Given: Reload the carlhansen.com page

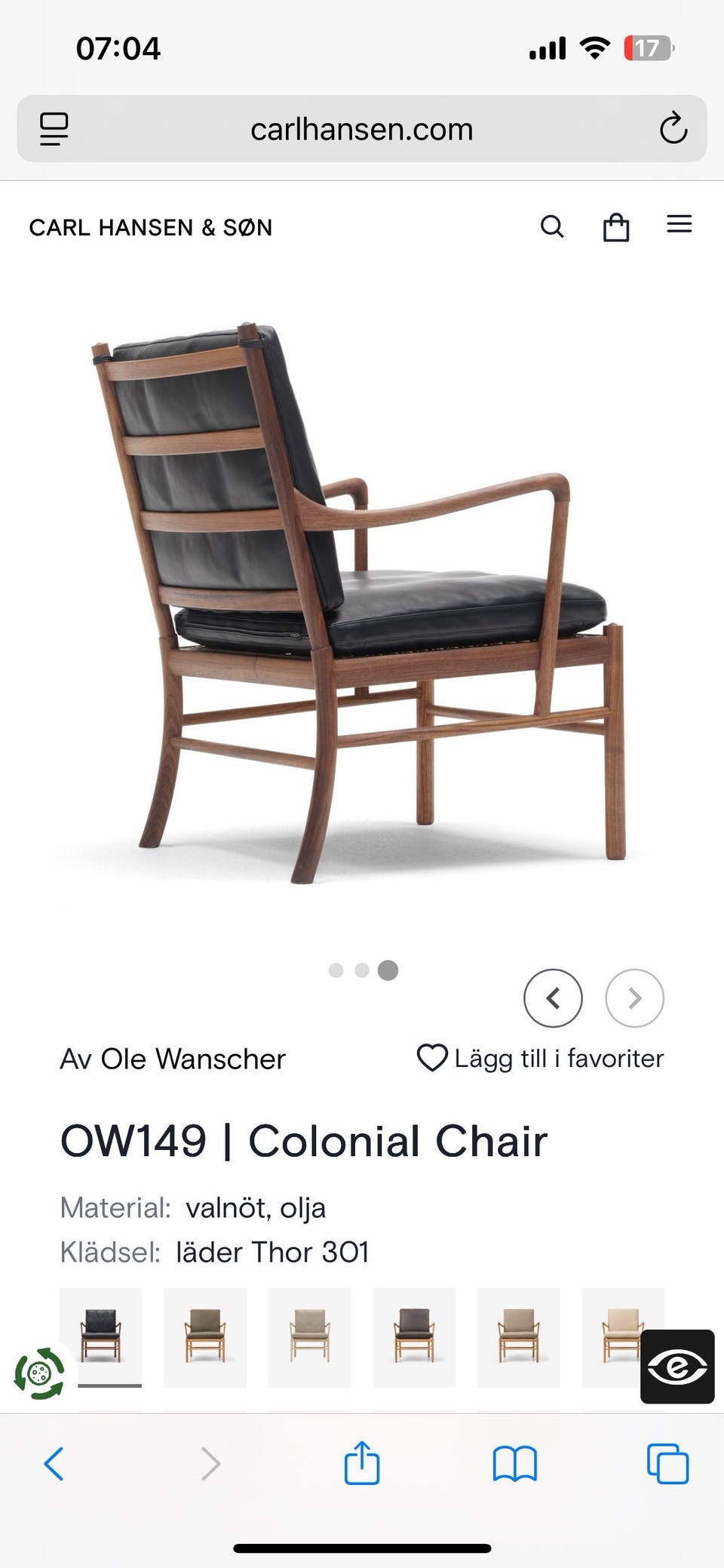Looking at the screenshot, I should [673, 129].
